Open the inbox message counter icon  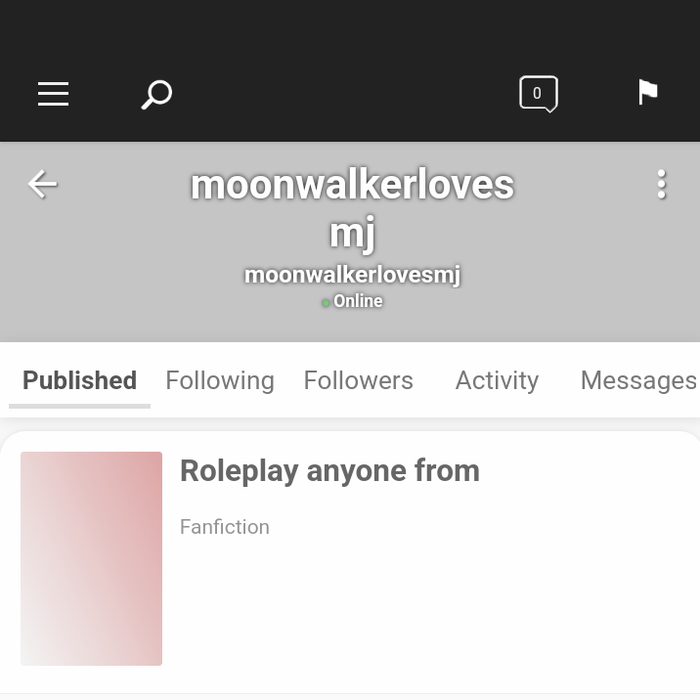pos(538,94)
